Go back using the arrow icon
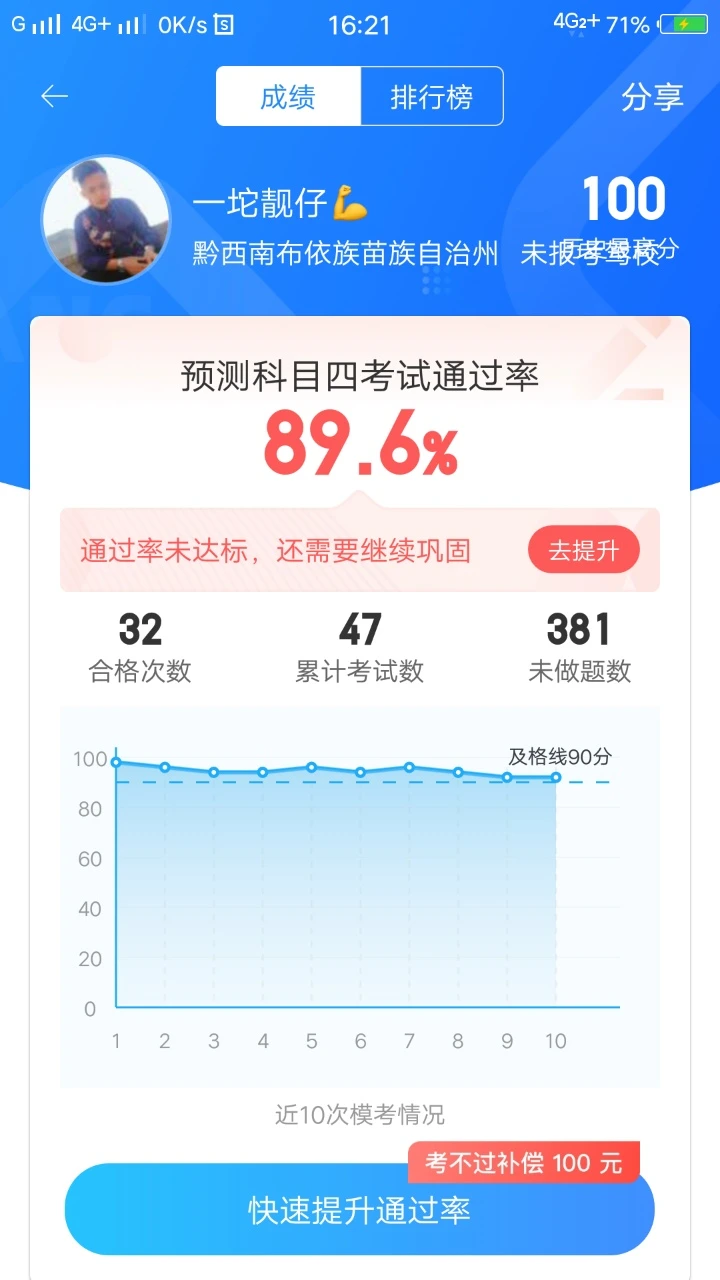 (x=54, y=96)
